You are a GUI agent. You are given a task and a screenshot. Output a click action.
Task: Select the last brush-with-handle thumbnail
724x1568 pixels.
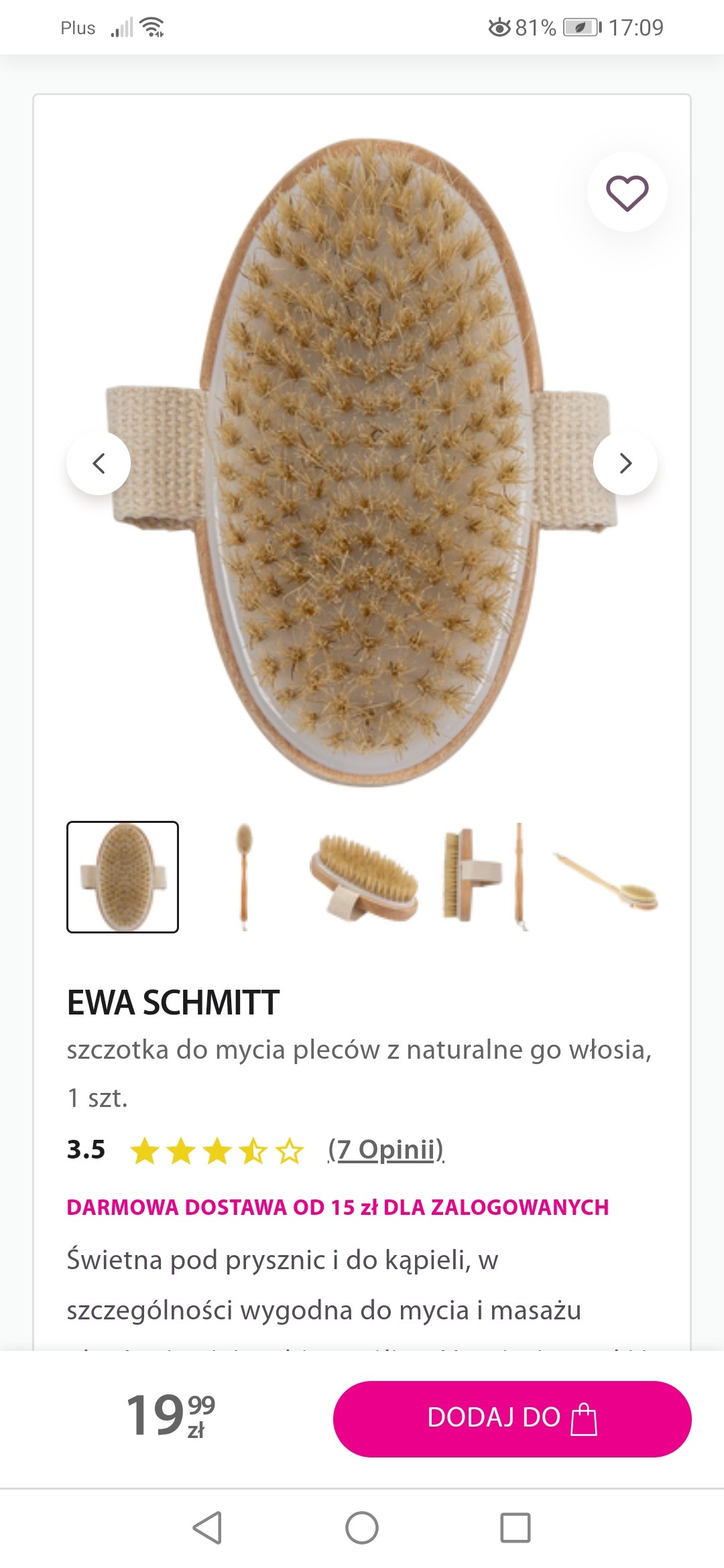click(x=605, y=876)
